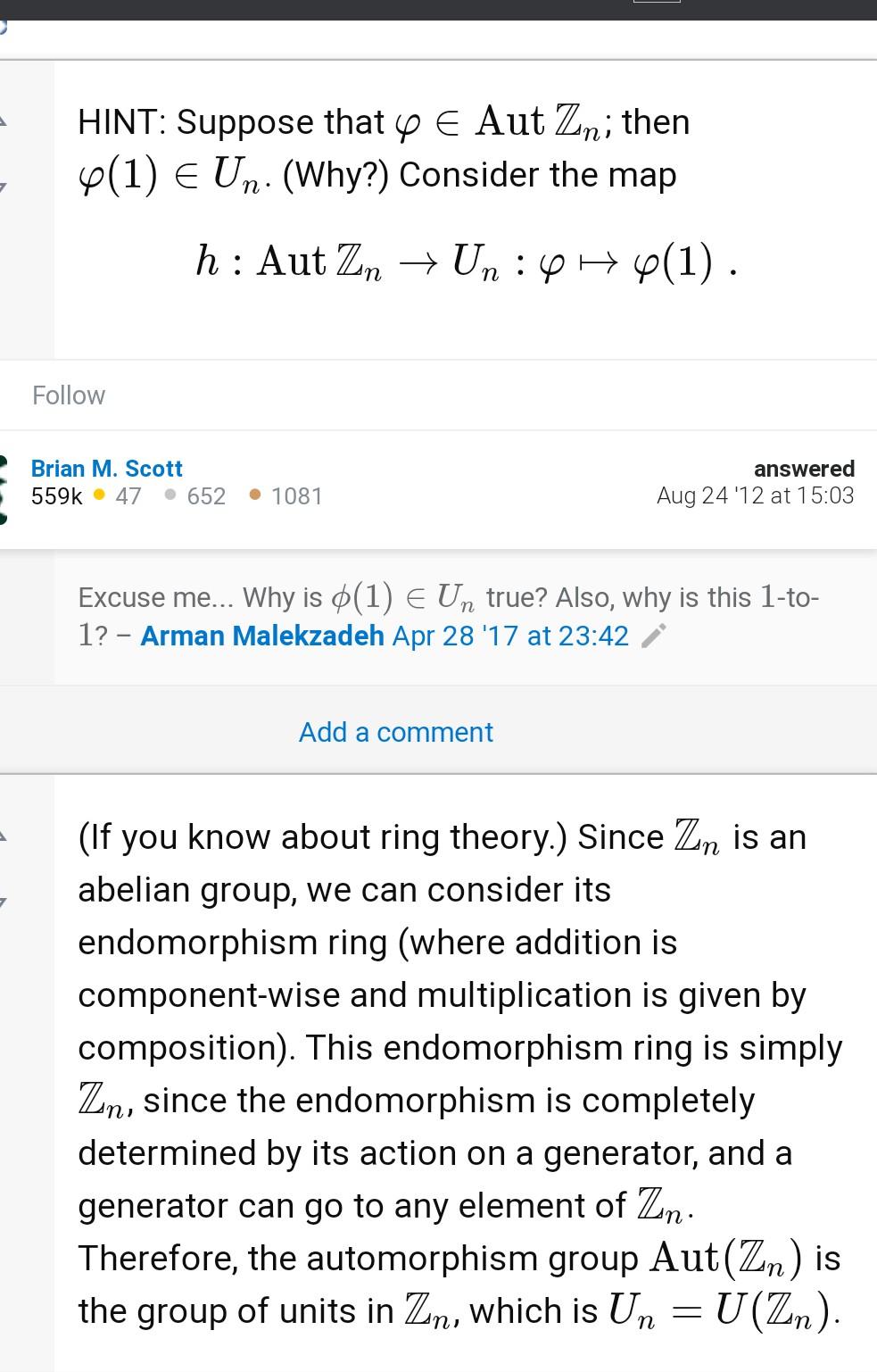
Task: Open Brian M. Scott's profile
Action: click(x=106, y=469)
